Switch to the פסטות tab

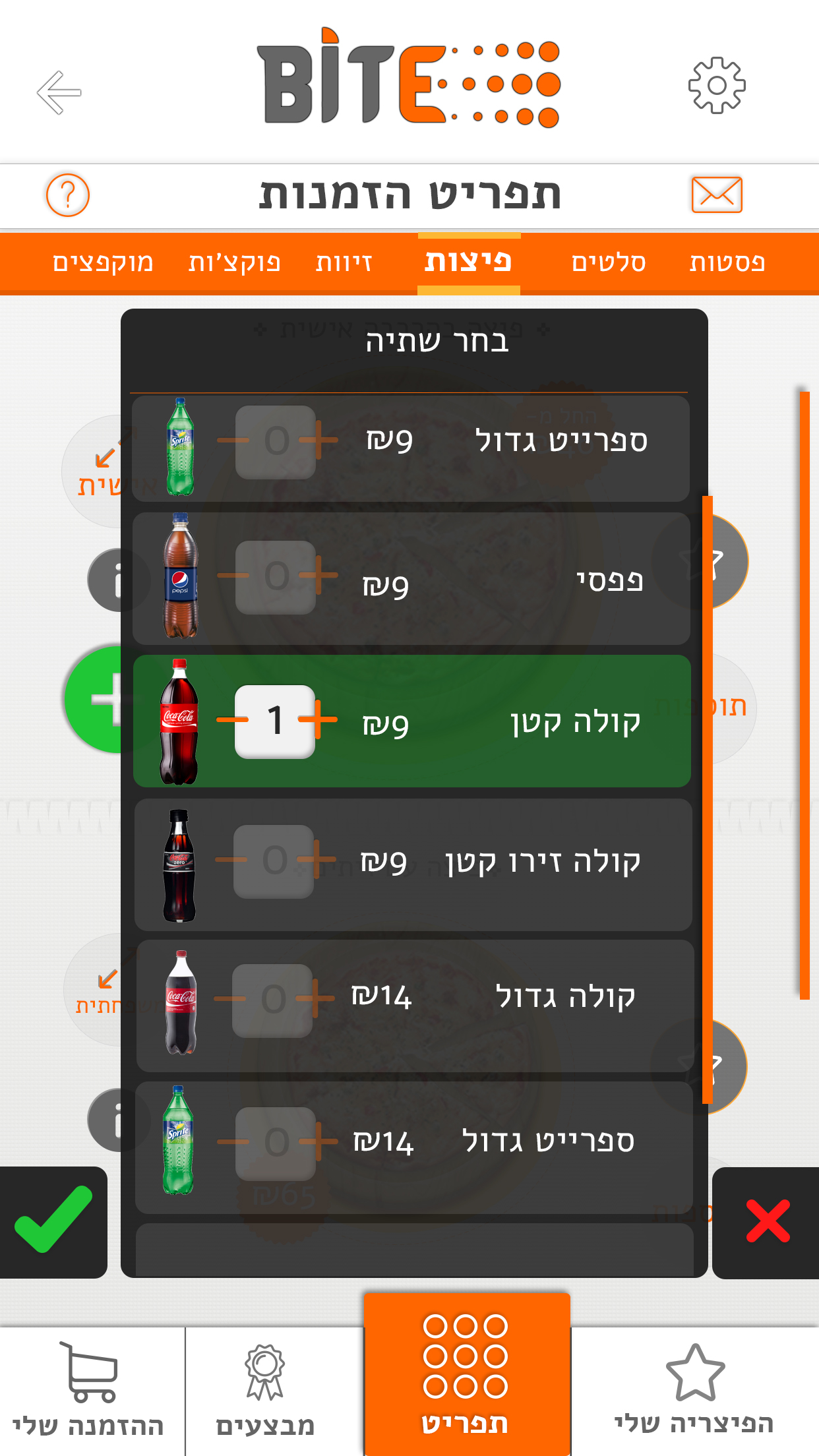tap(727, 262)
